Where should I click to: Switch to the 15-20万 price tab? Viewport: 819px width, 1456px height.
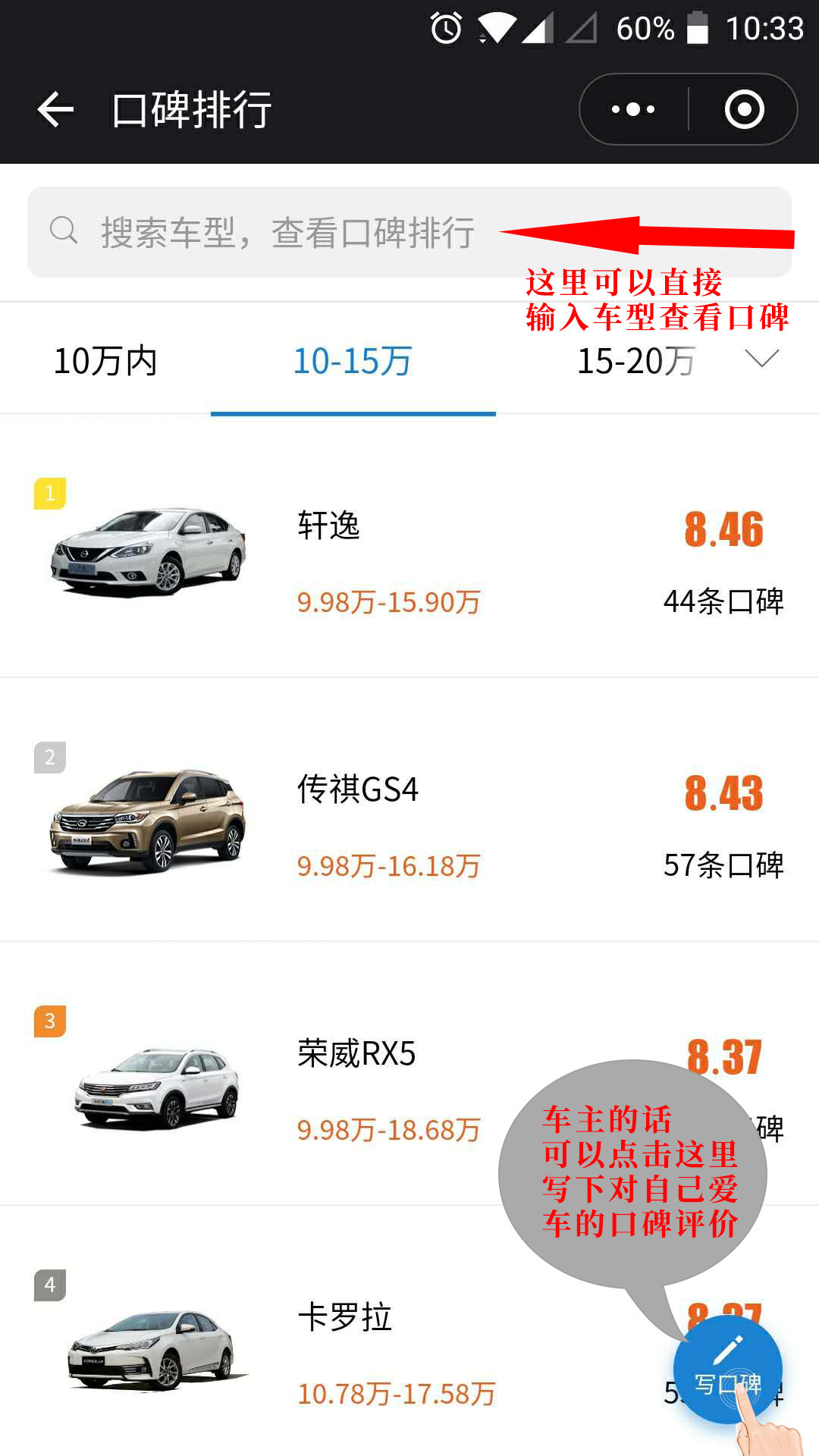point(635,361)
